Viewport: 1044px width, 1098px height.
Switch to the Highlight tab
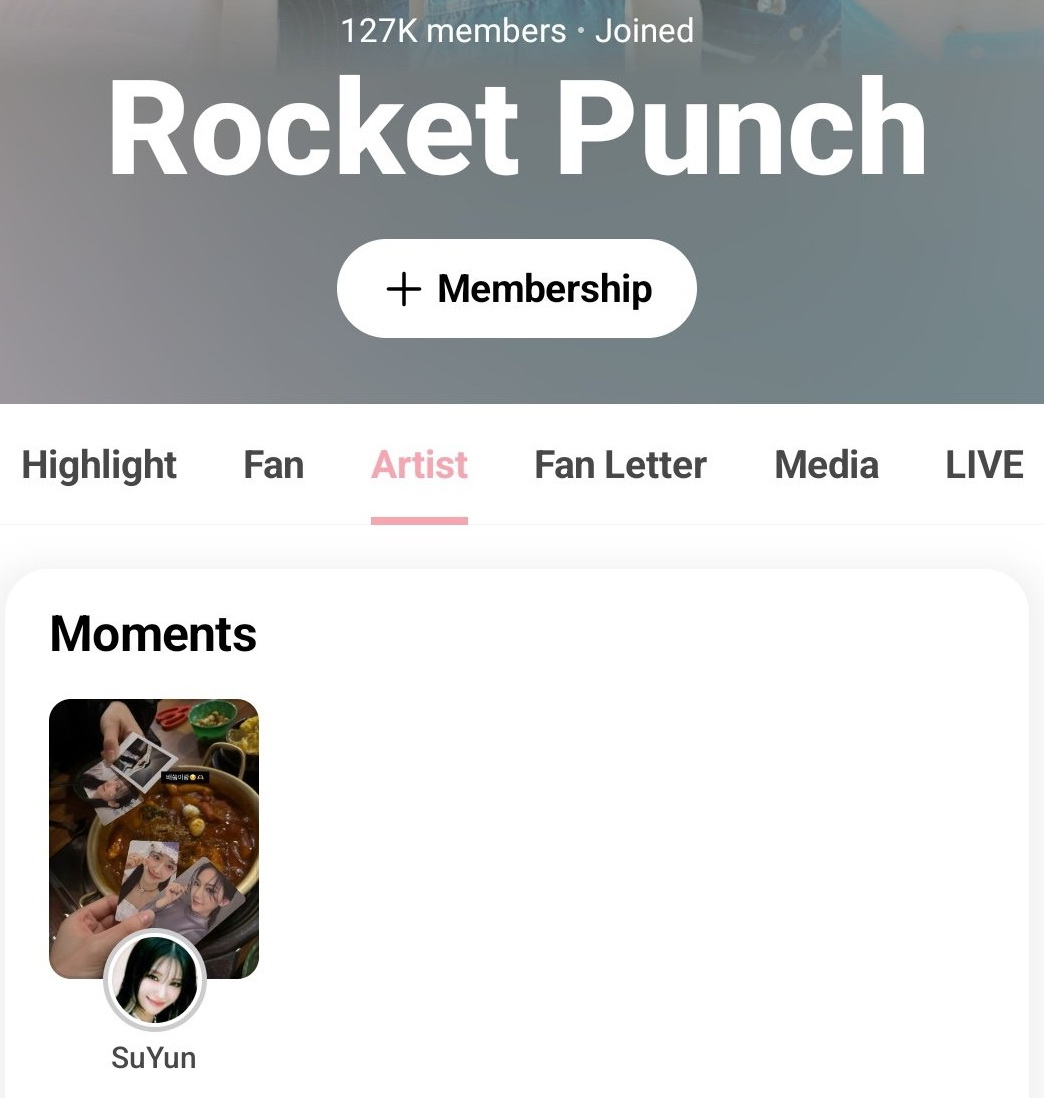click(99, 465)
